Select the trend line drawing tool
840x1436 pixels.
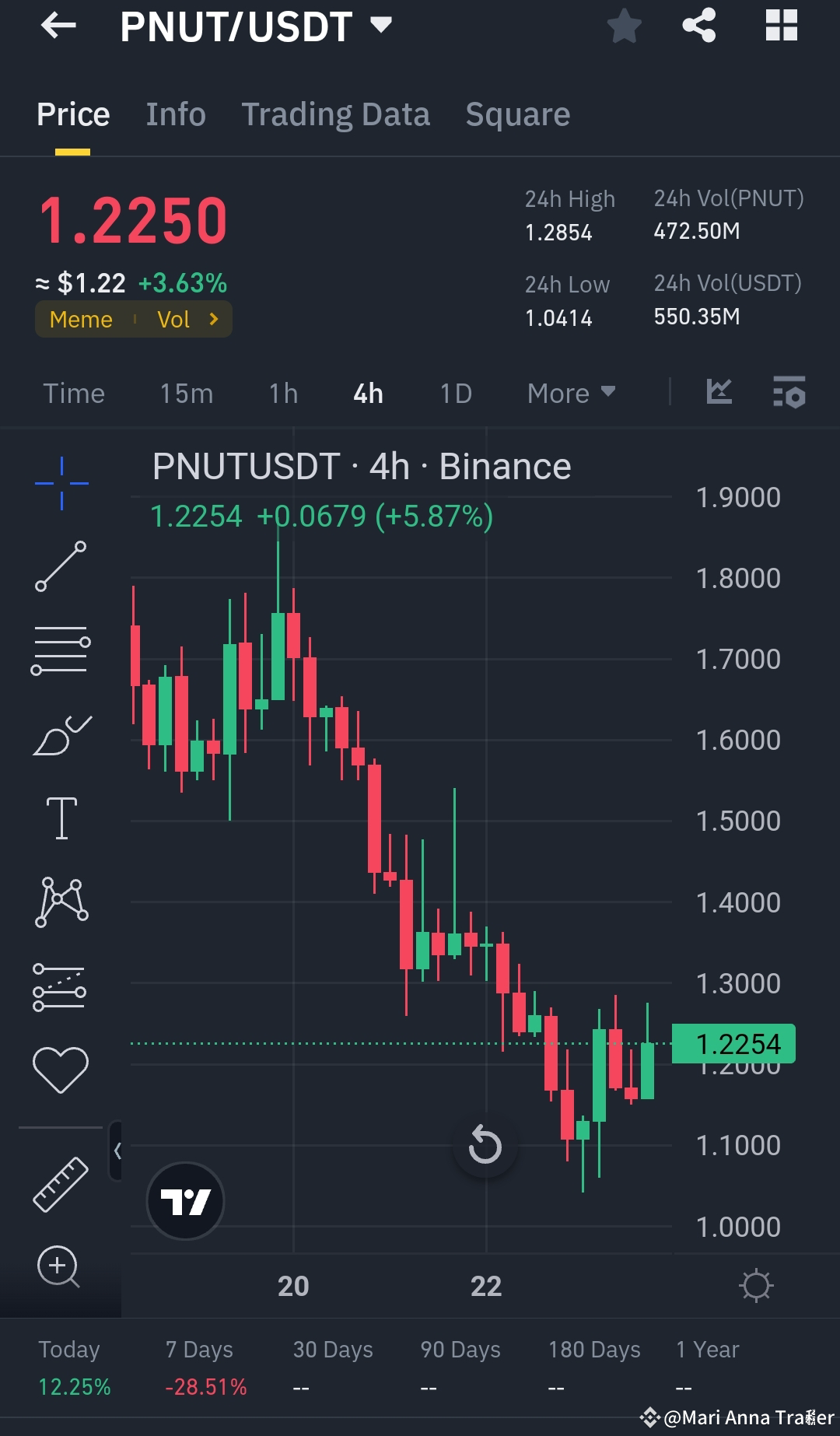coord(61,566)
